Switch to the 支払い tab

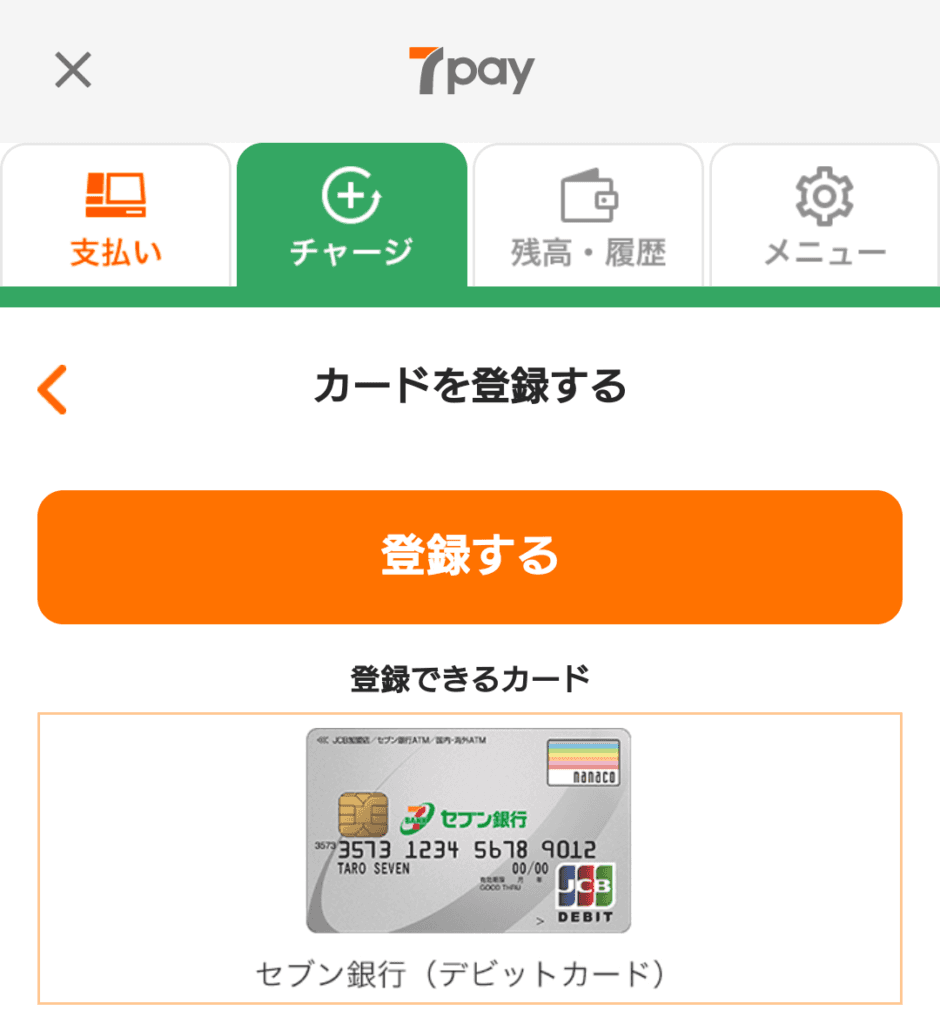tap(116, 217)
